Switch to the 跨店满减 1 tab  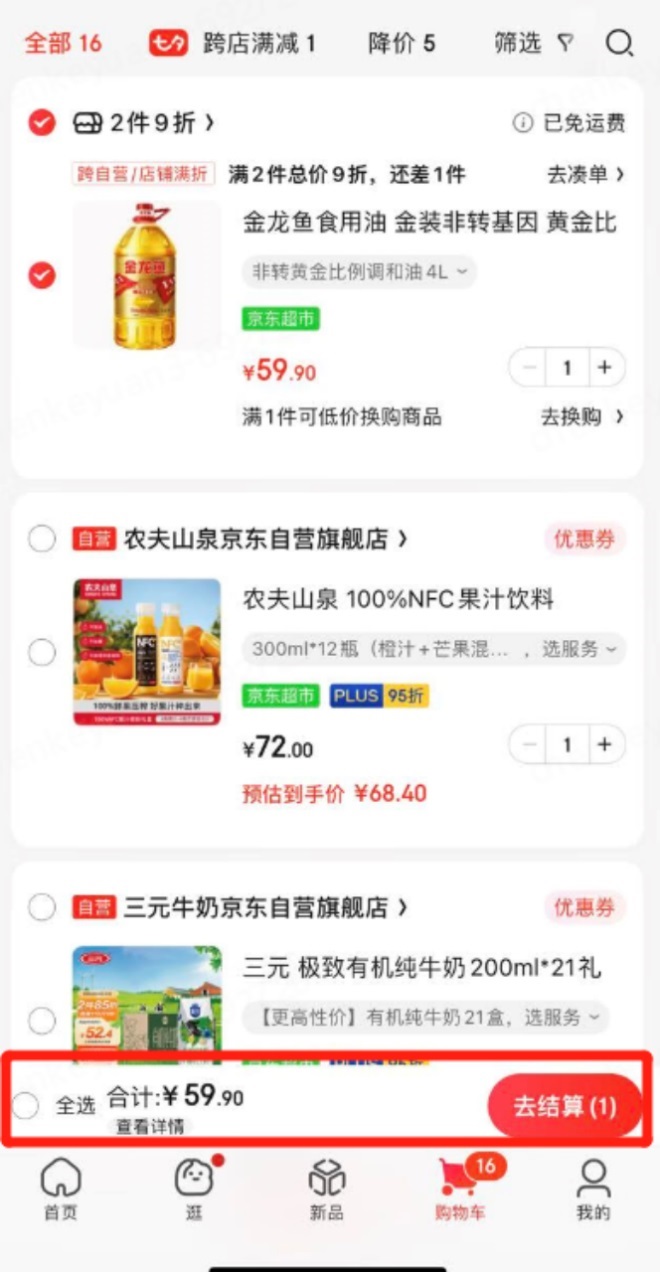tap(233, 43)
